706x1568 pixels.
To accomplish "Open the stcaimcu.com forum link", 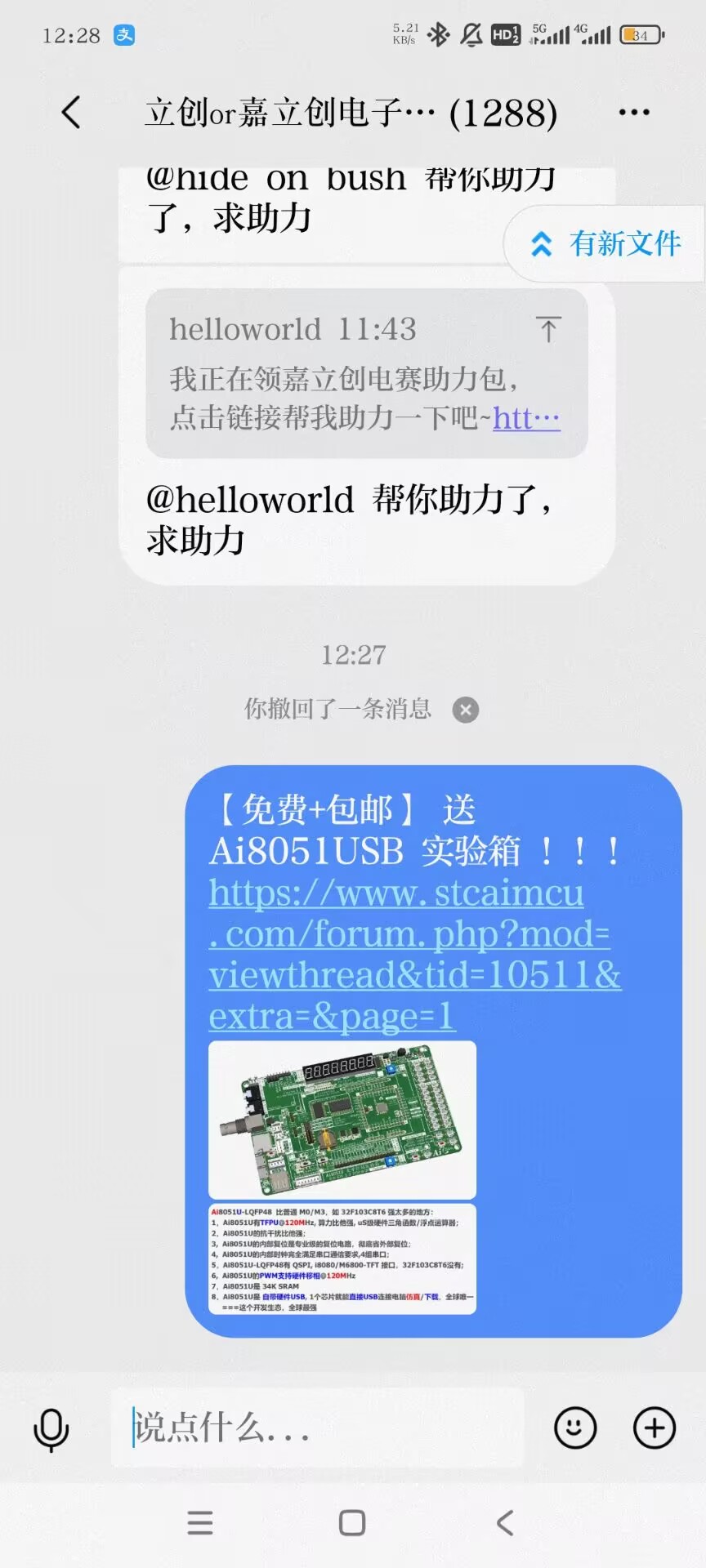I will [413, 954].
